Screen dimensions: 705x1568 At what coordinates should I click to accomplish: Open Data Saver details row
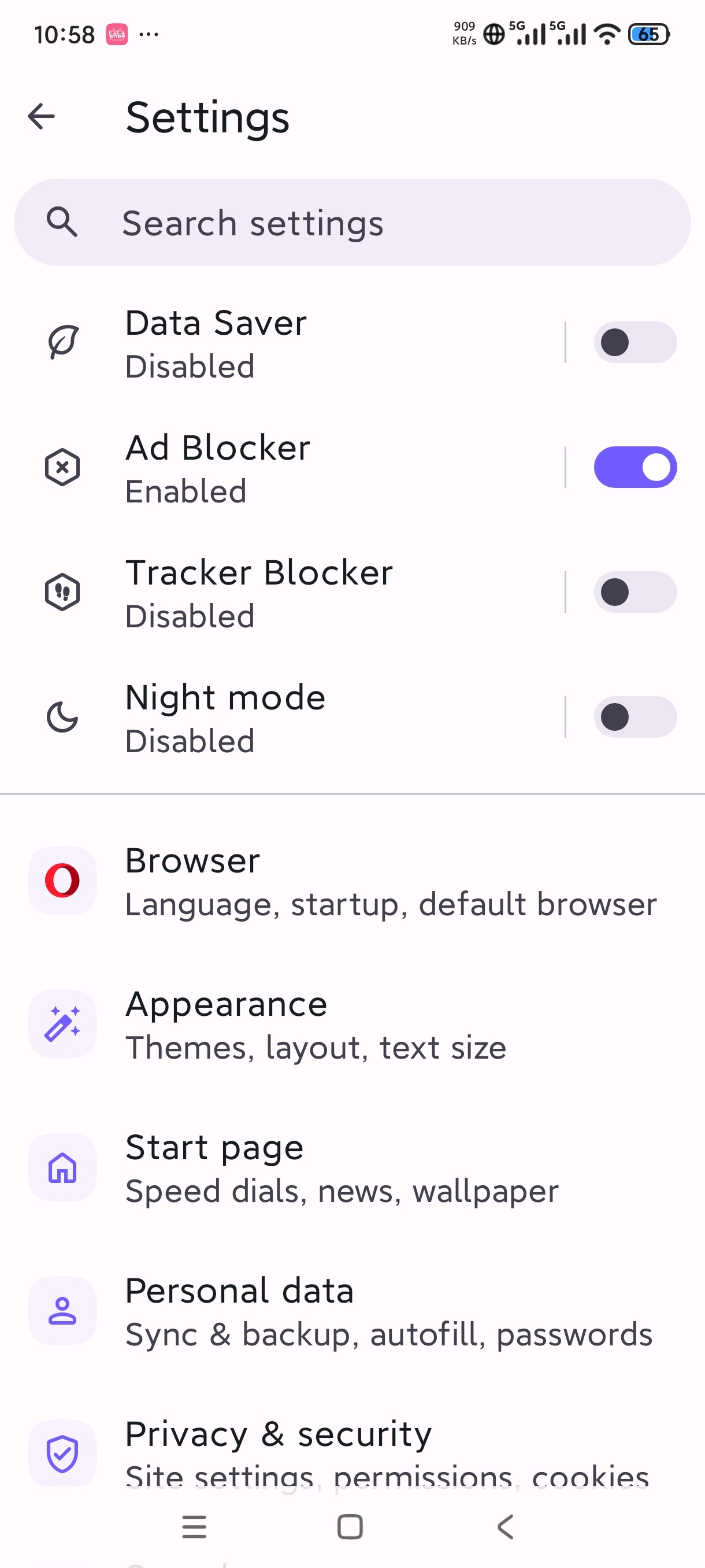coord(282,343)
